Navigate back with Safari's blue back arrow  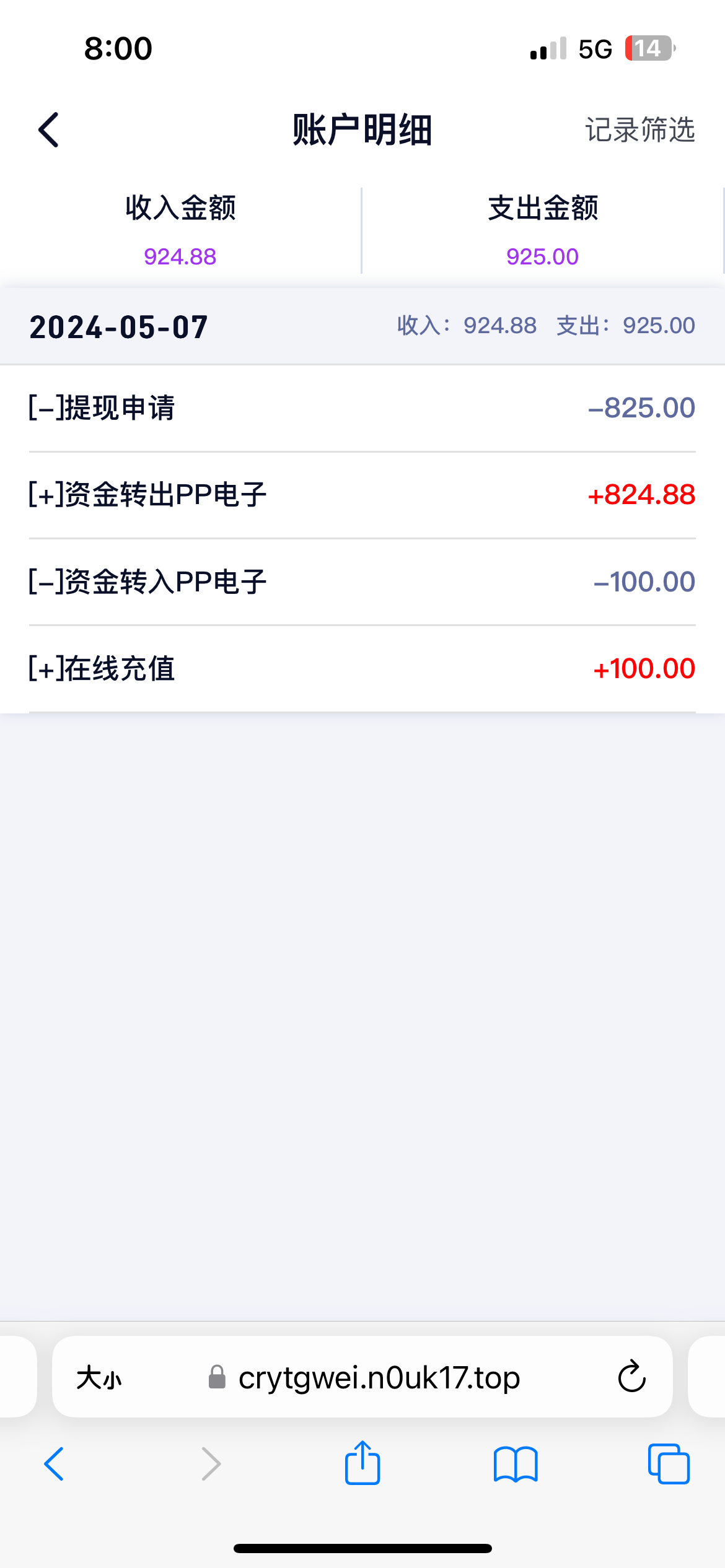pos(54,1464)
